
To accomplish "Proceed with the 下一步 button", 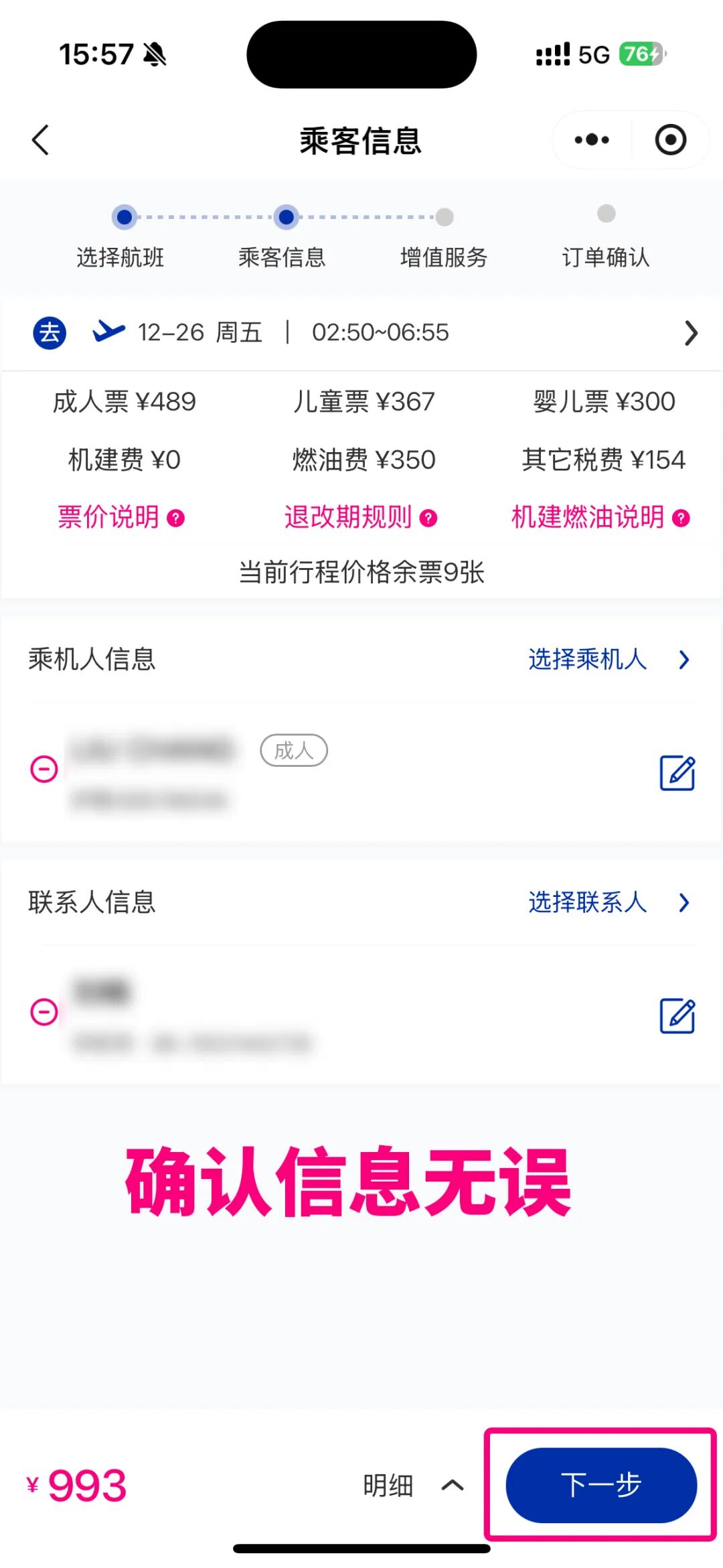I will 600,1485.
